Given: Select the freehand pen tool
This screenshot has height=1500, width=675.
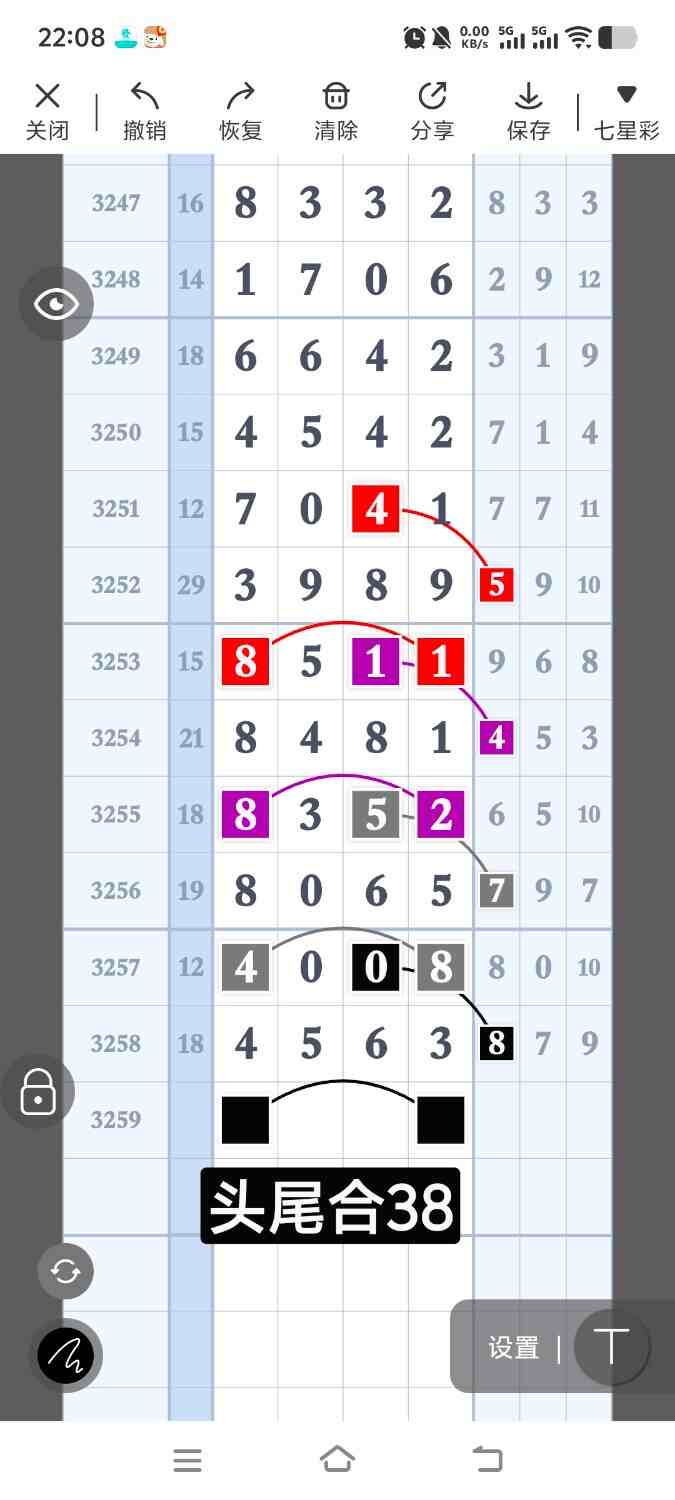Looking at the screenshot, I should (x=66, y=1356).
